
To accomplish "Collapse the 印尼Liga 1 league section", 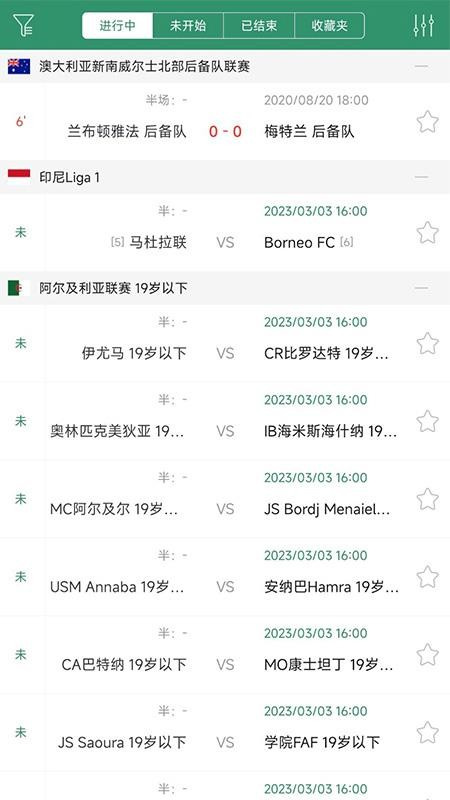I will coord(421,177).
